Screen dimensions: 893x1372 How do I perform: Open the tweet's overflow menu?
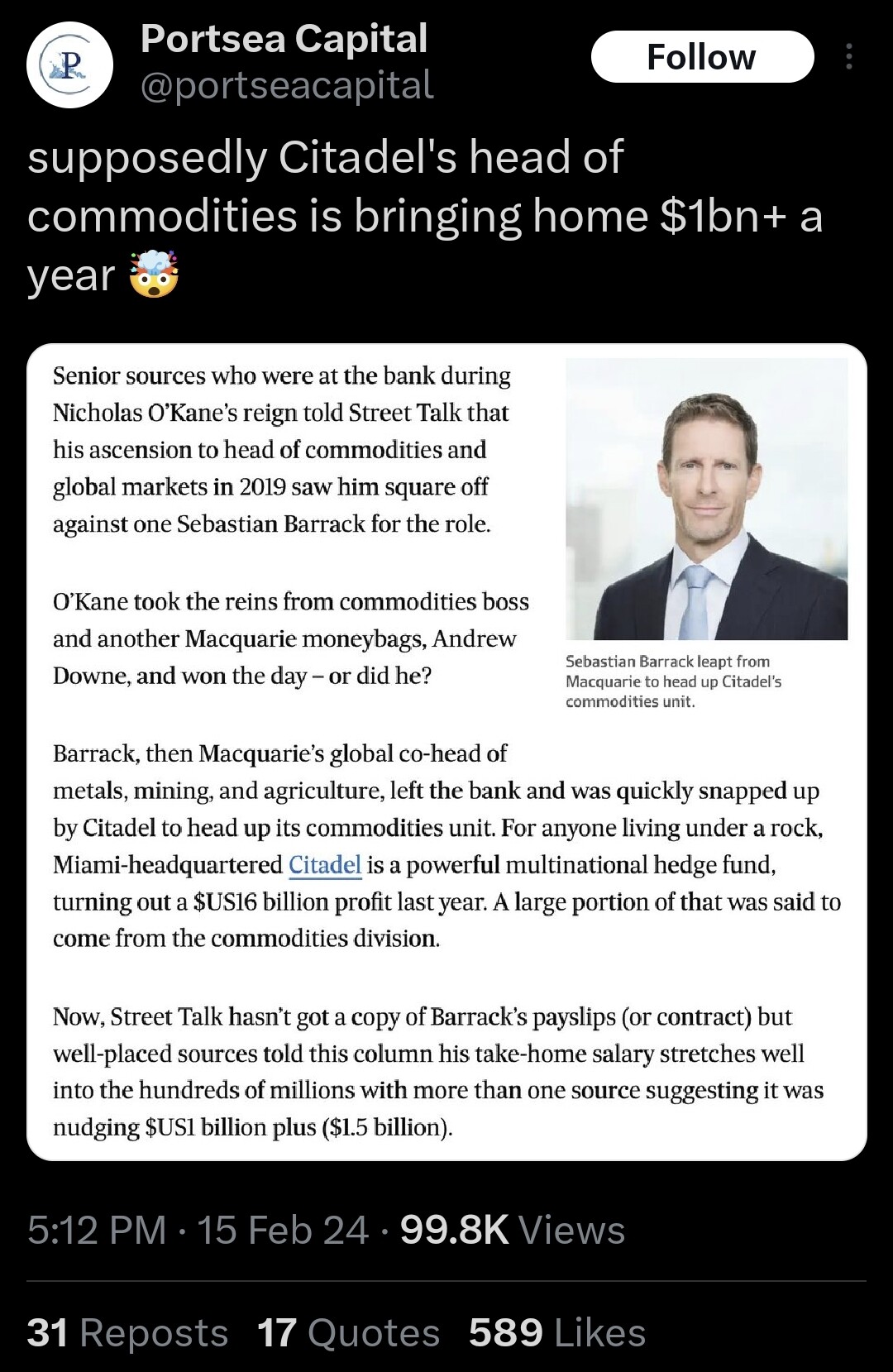[x=848, y=56]
